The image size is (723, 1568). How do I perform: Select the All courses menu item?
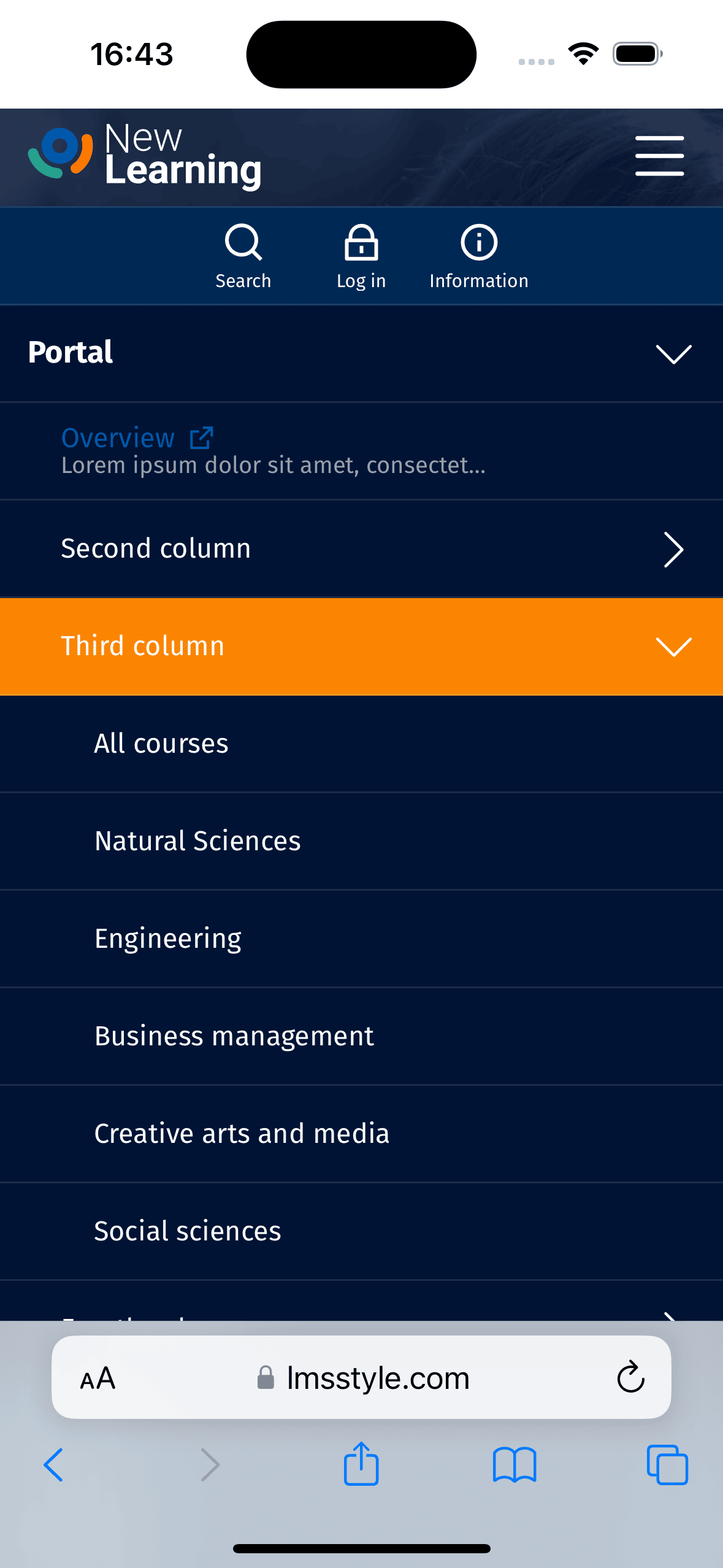161,743
